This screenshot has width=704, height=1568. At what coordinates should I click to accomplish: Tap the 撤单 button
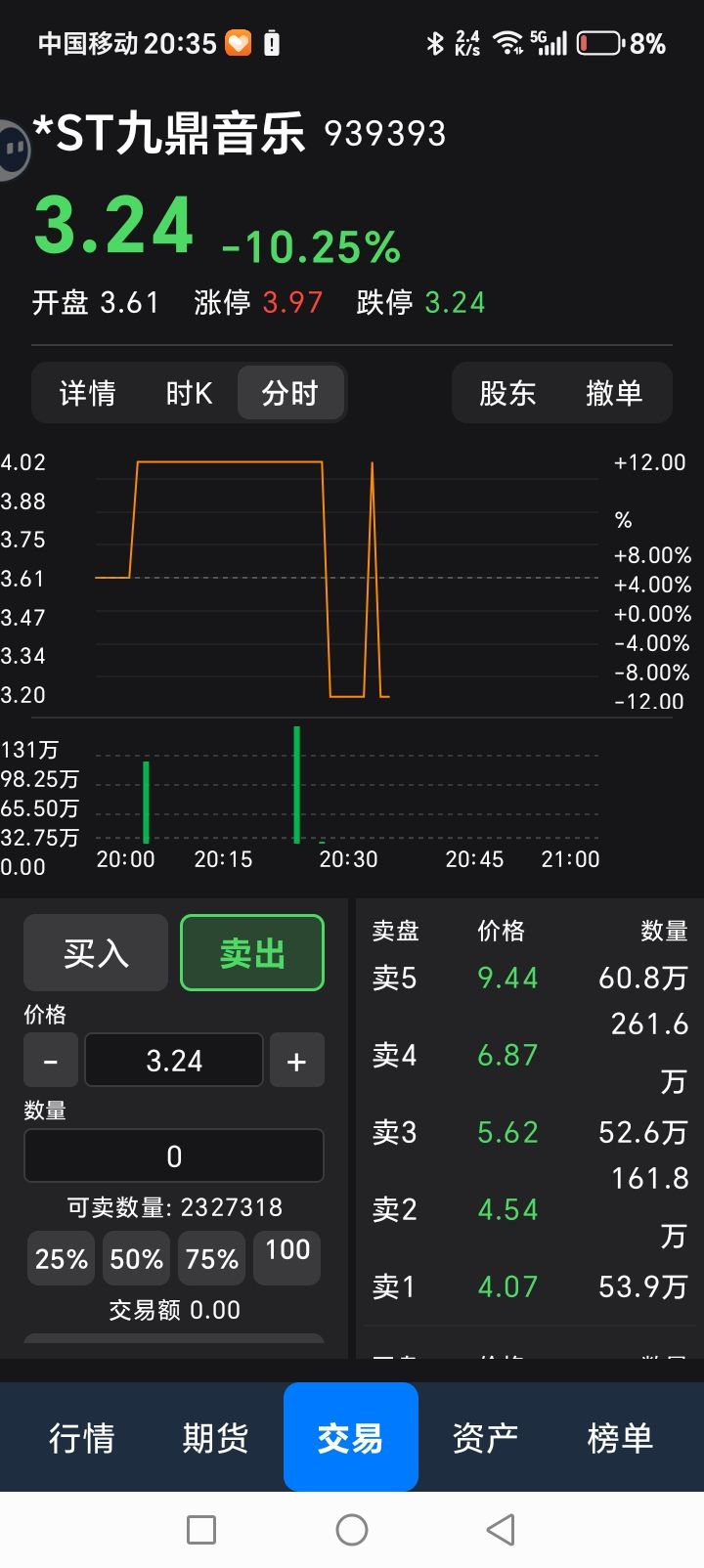613,393
